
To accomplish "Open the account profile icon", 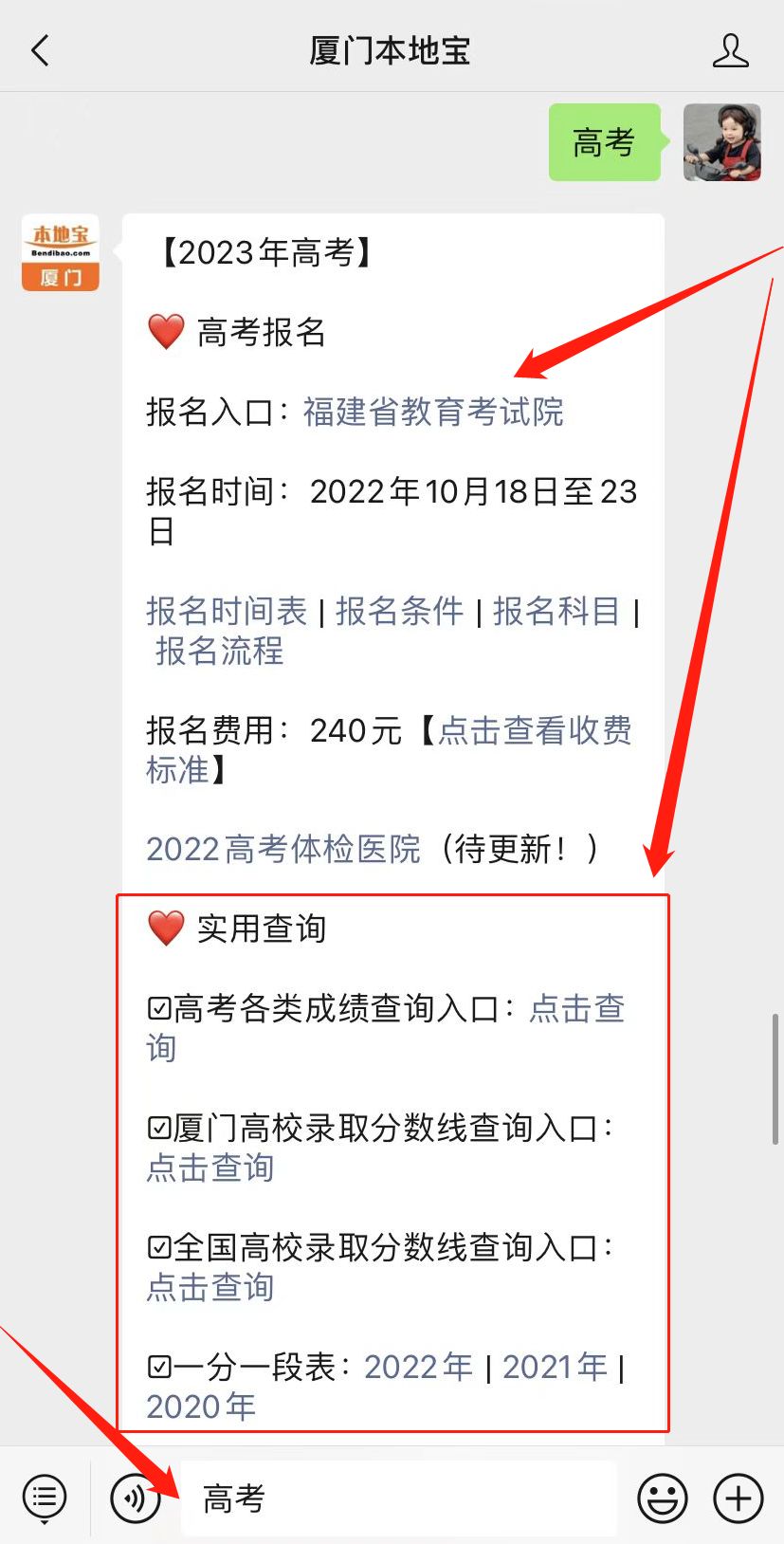I will (x=730, y=50).
